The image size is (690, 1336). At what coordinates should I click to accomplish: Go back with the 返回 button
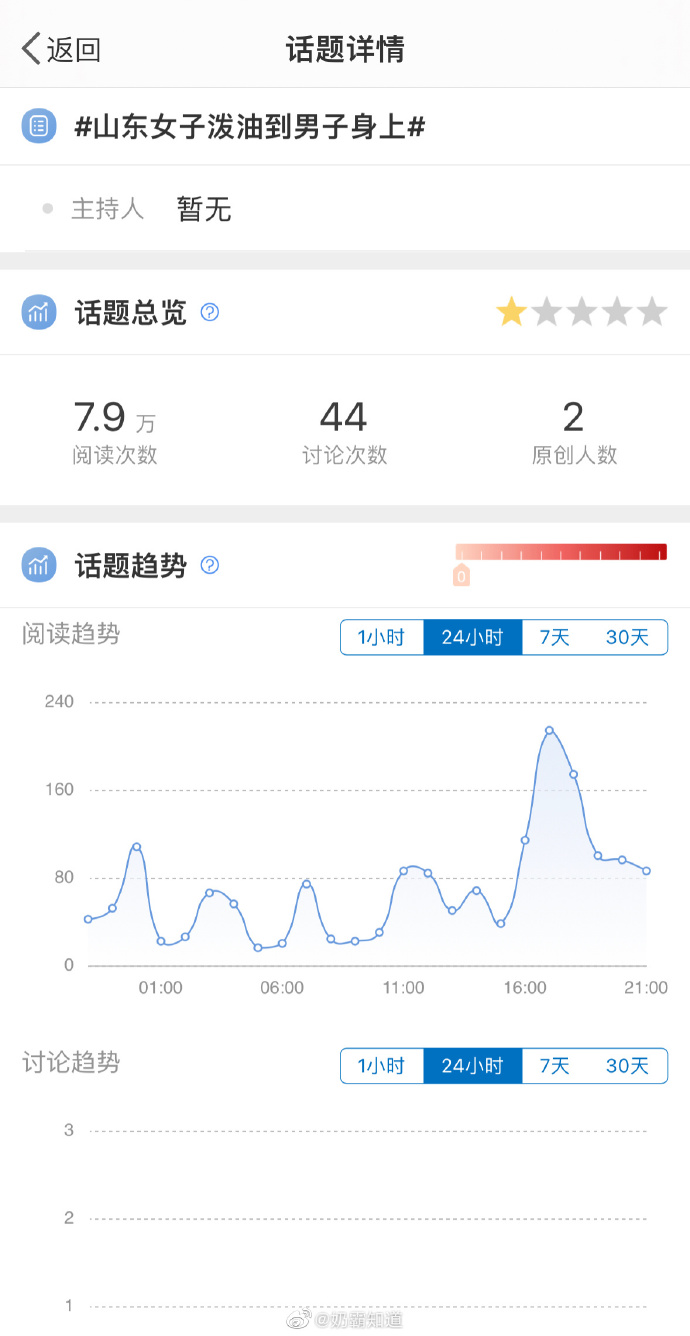click(62, 49)
